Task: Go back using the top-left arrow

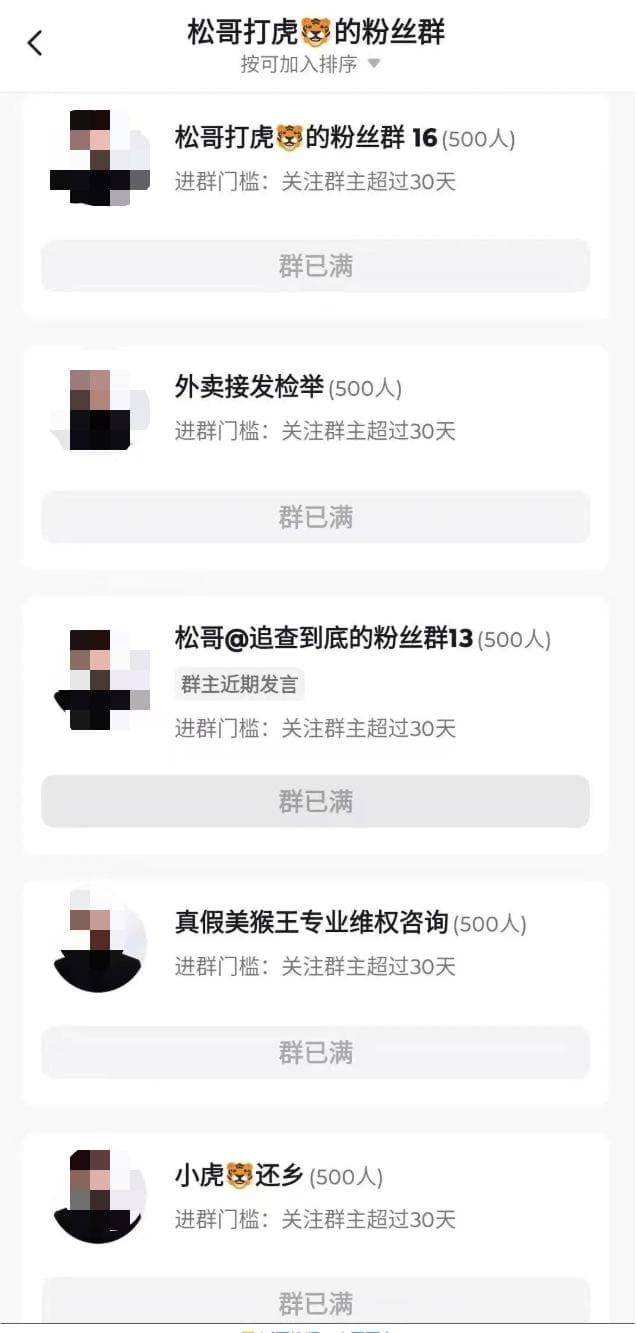Action: pos(35,43)
